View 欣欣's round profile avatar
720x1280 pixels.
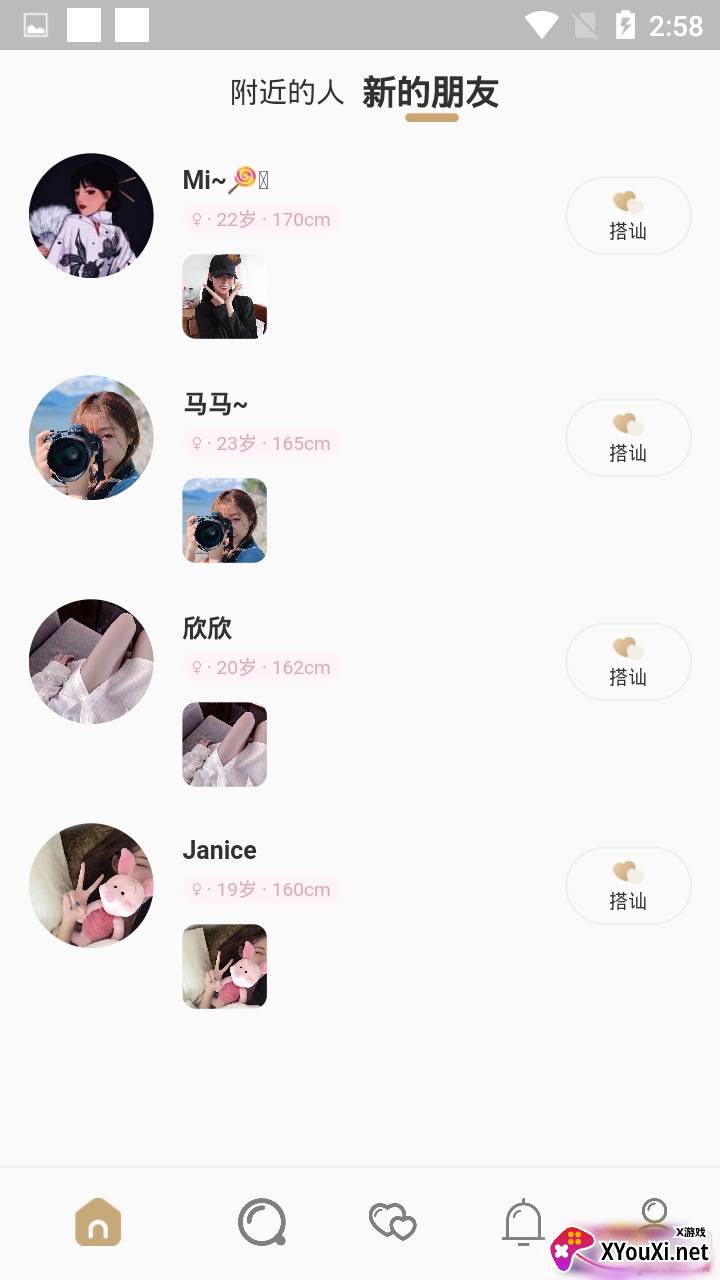[91, 662]
